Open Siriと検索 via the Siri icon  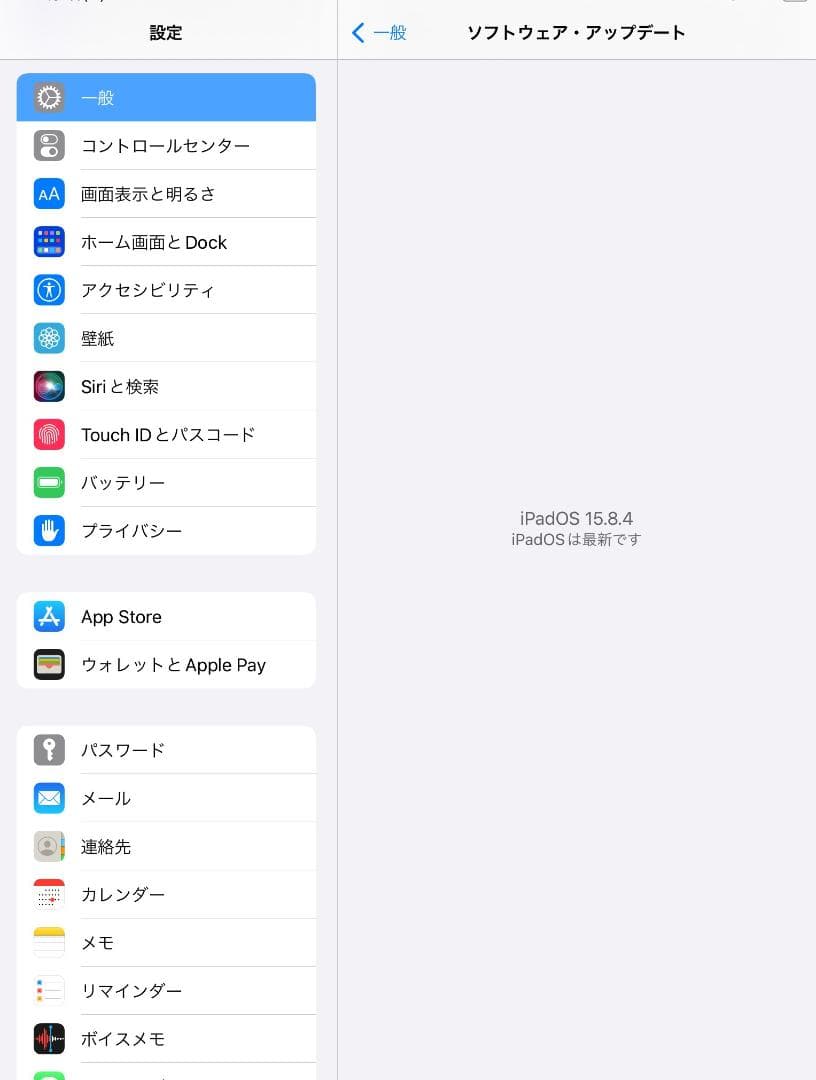tap(48, 385)
